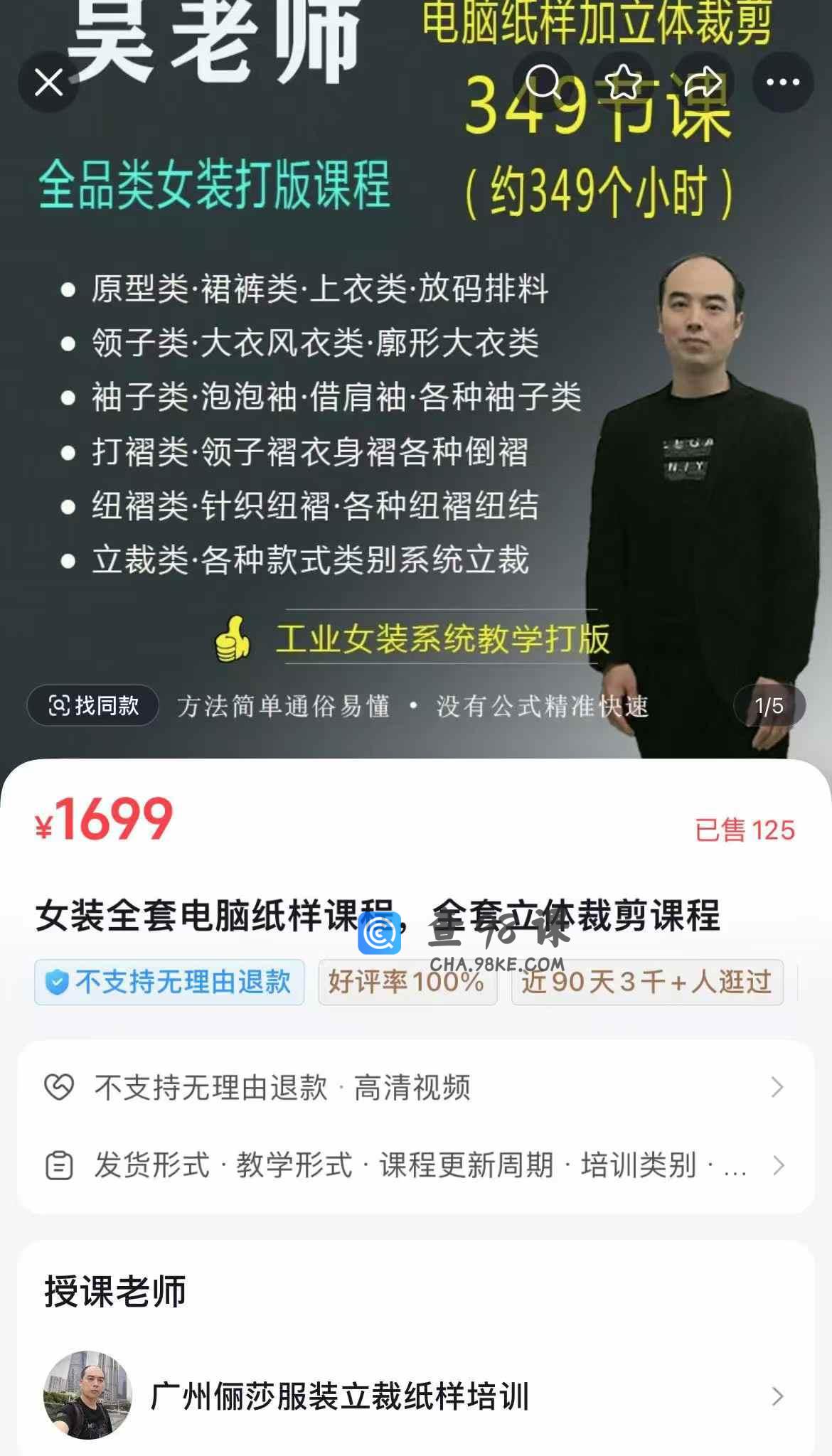Expand the 发货形式 · 教学形式 specifications row
This screenshot has width=832, height=1456.
coord(416,1165)
